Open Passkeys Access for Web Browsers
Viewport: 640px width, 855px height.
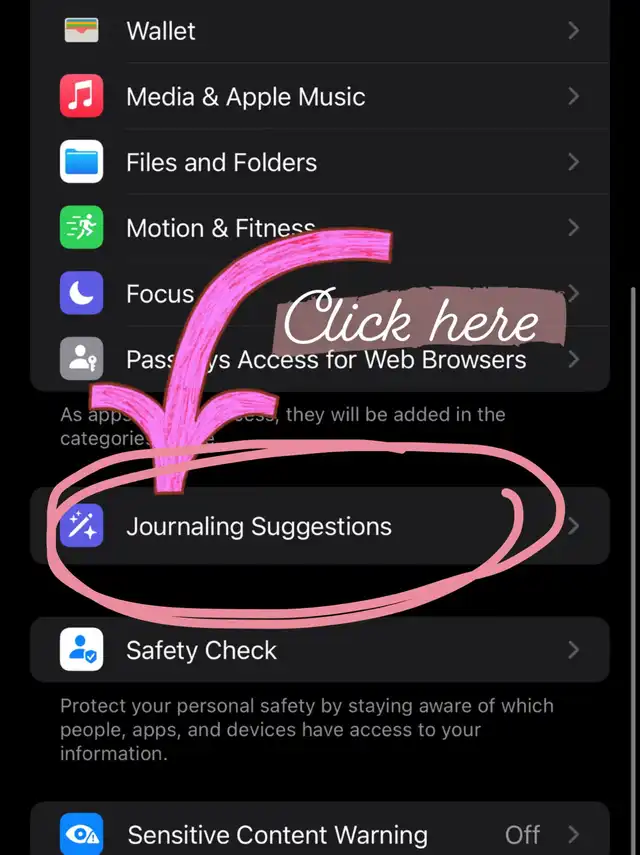[400, 359]
